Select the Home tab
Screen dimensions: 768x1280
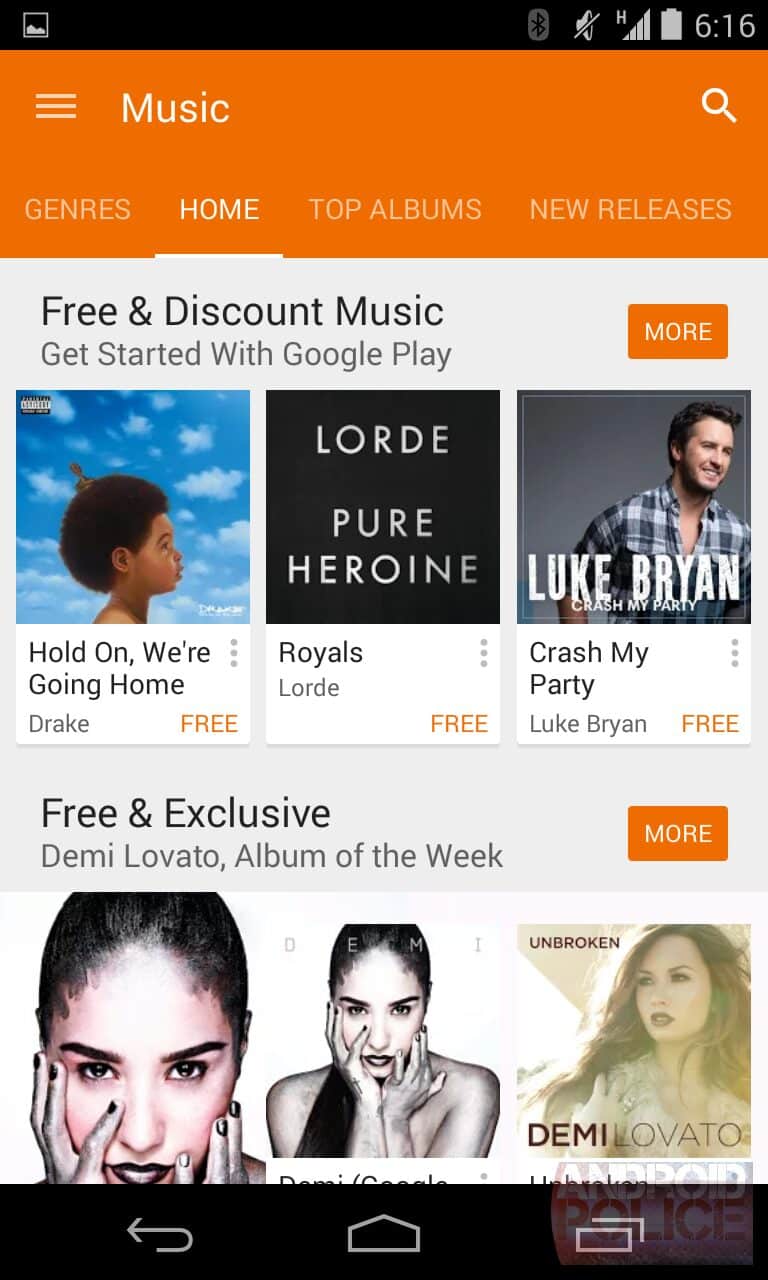coord(219,209)
